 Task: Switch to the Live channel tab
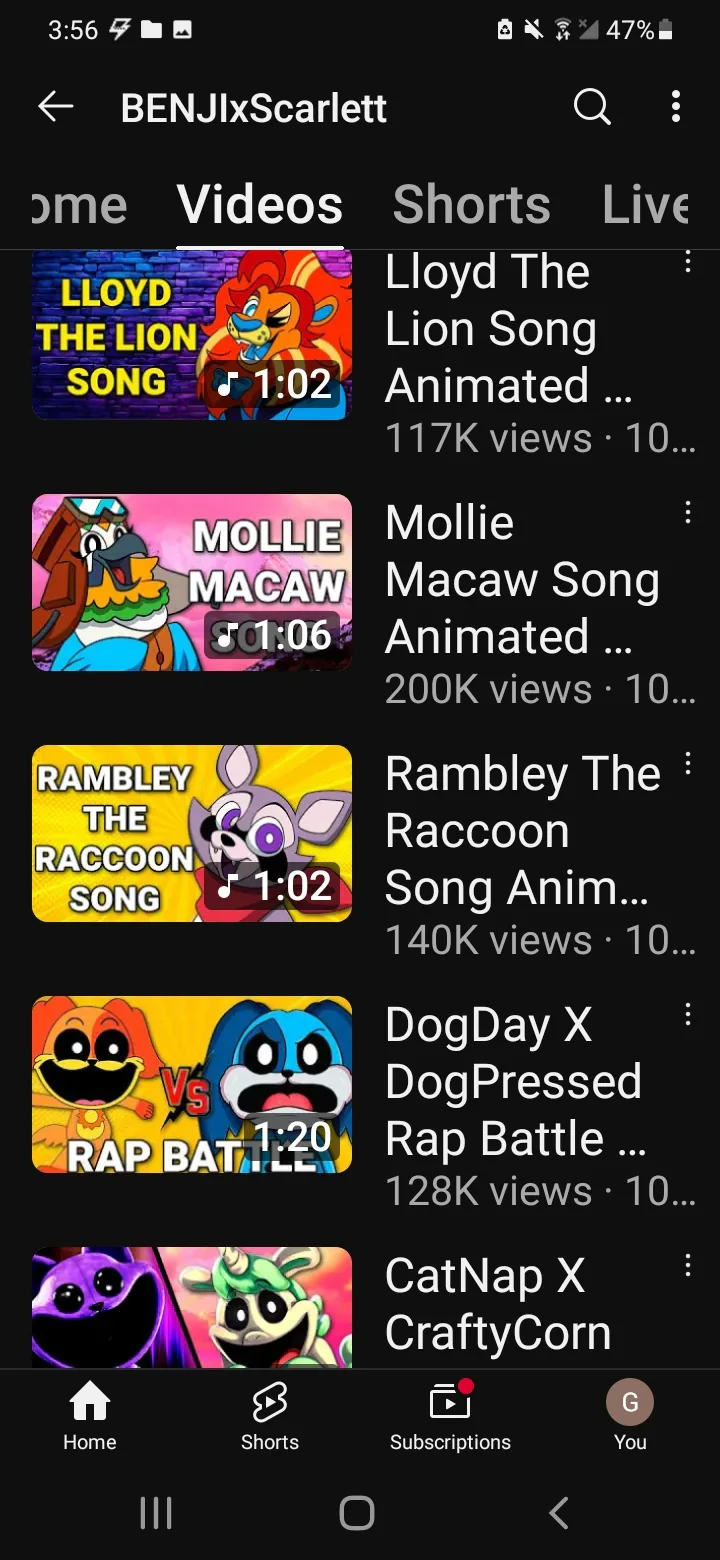(646, 204)
